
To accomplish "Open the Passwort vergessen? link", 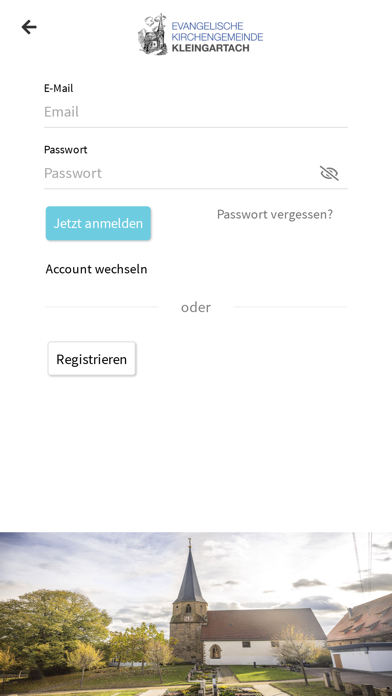I will click(275, 214).
